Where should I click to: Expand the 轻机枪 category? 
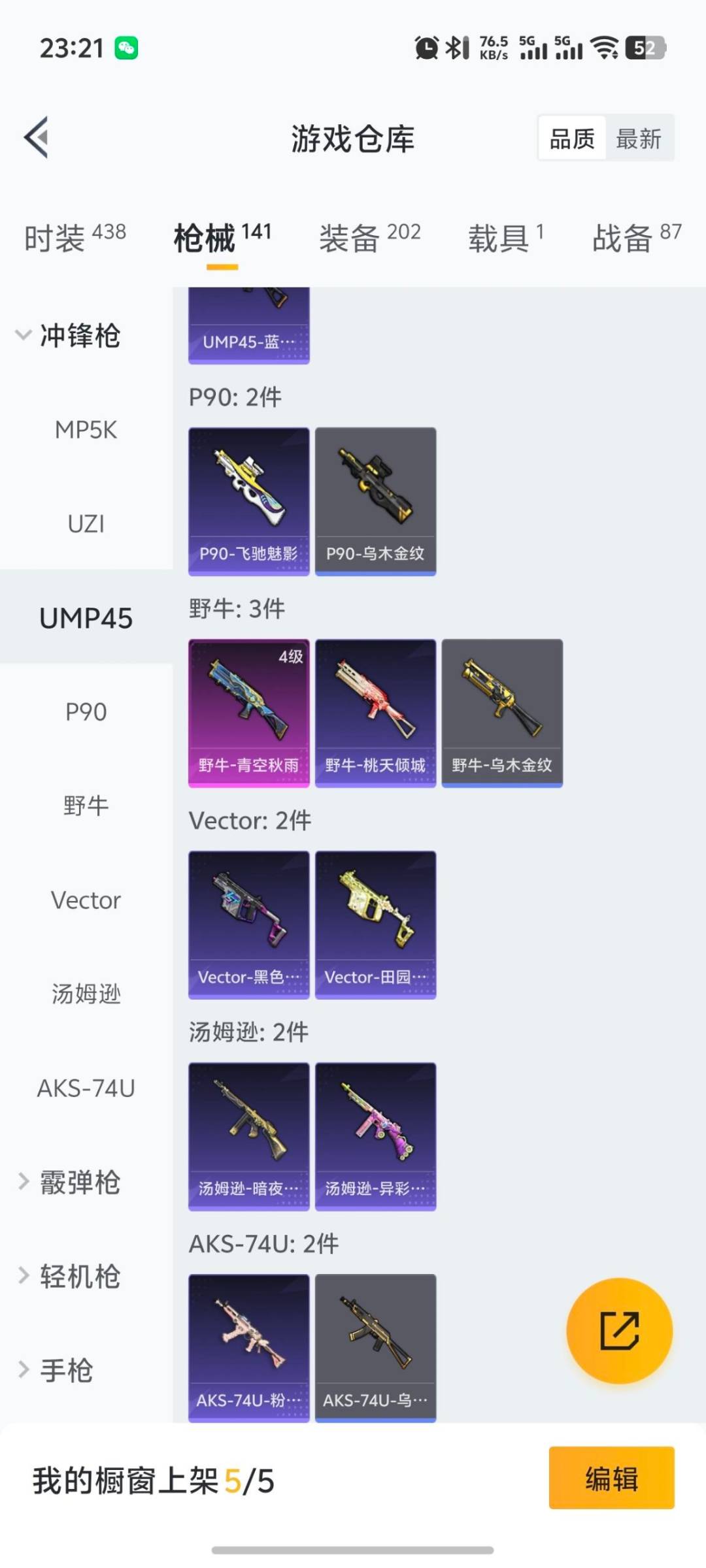71,1277
